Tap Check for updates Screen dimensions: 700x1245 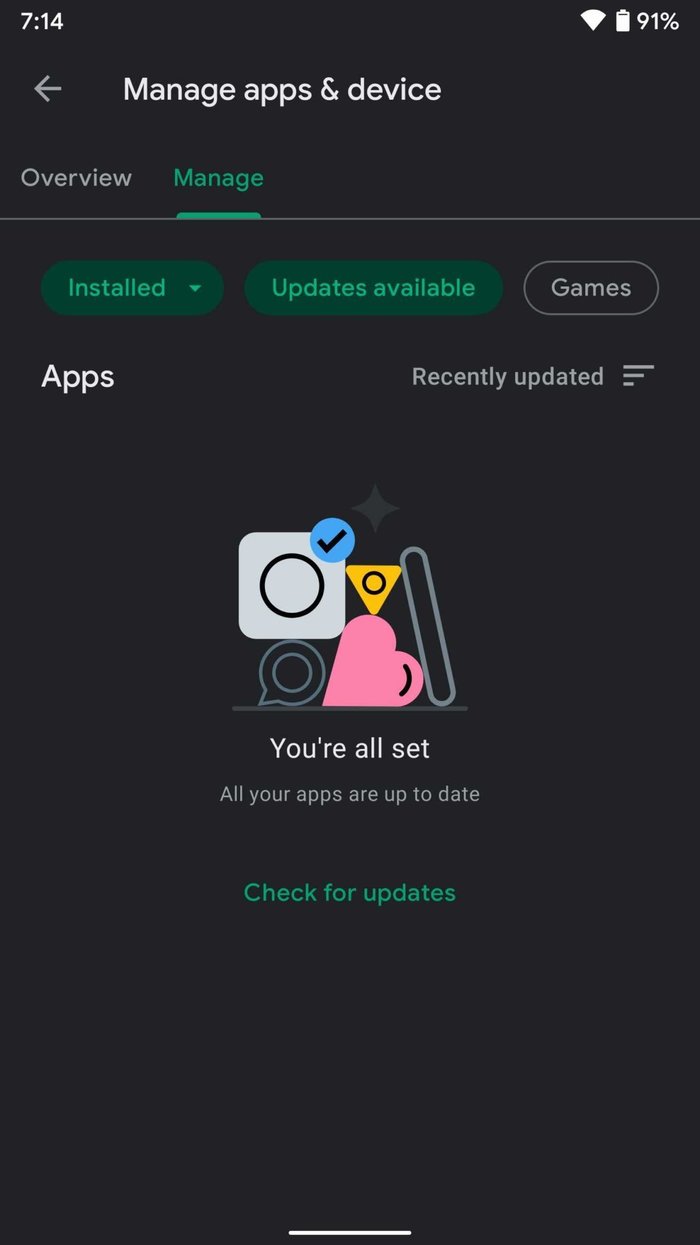(350, 892)
